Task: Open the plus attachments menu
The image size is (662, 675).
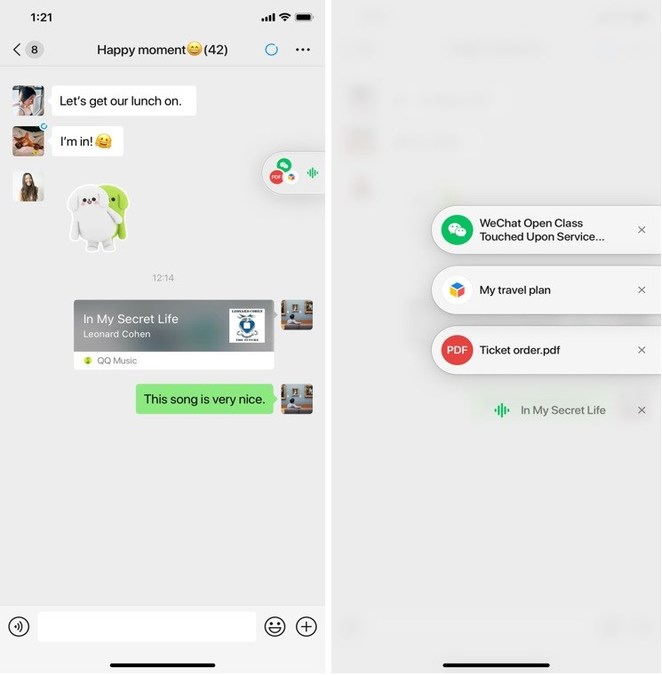Action: coord(307,627)
